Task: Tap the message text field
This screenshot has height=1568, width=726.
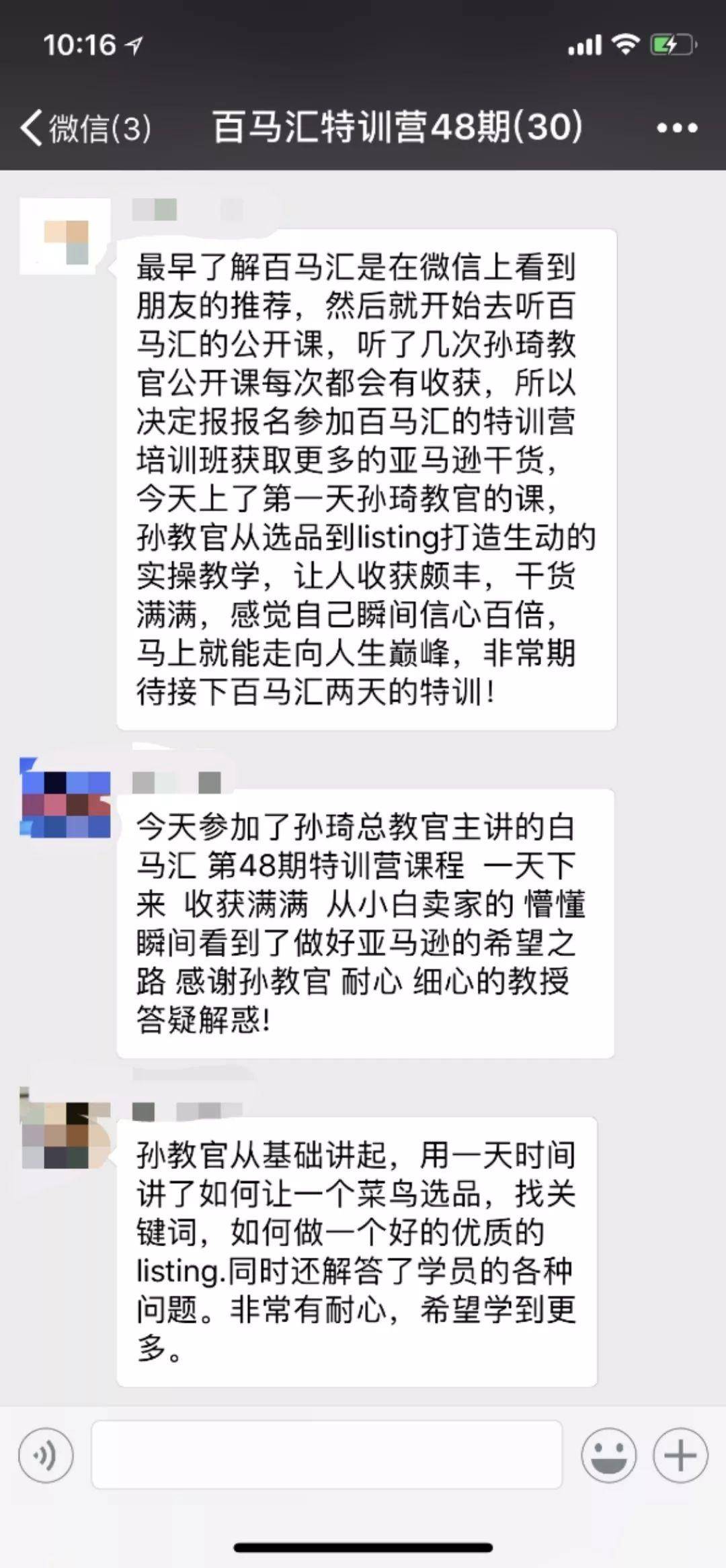Action: coord(327,1455)
